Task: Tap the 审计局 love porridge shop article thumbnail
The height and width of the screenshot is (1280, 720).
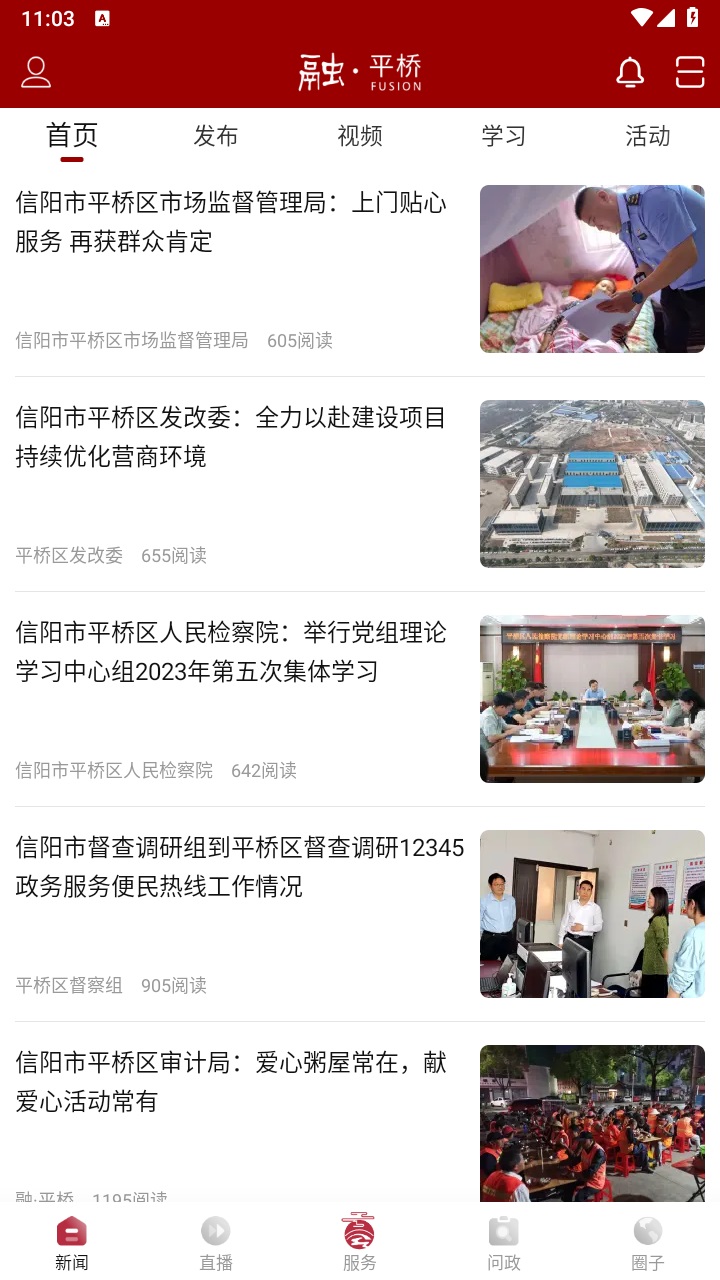Action: pyautogui.click(x=592, y=1123)
